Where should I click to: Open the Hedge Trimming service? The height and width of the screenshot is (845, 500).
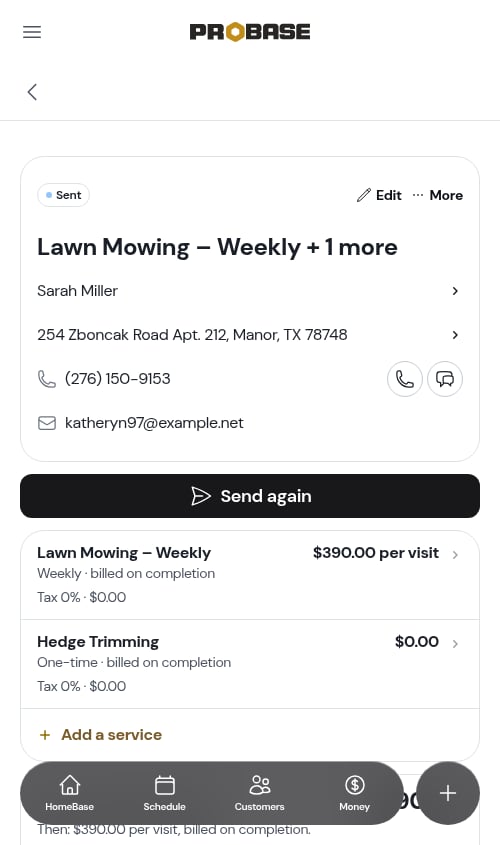pos(250,664)
